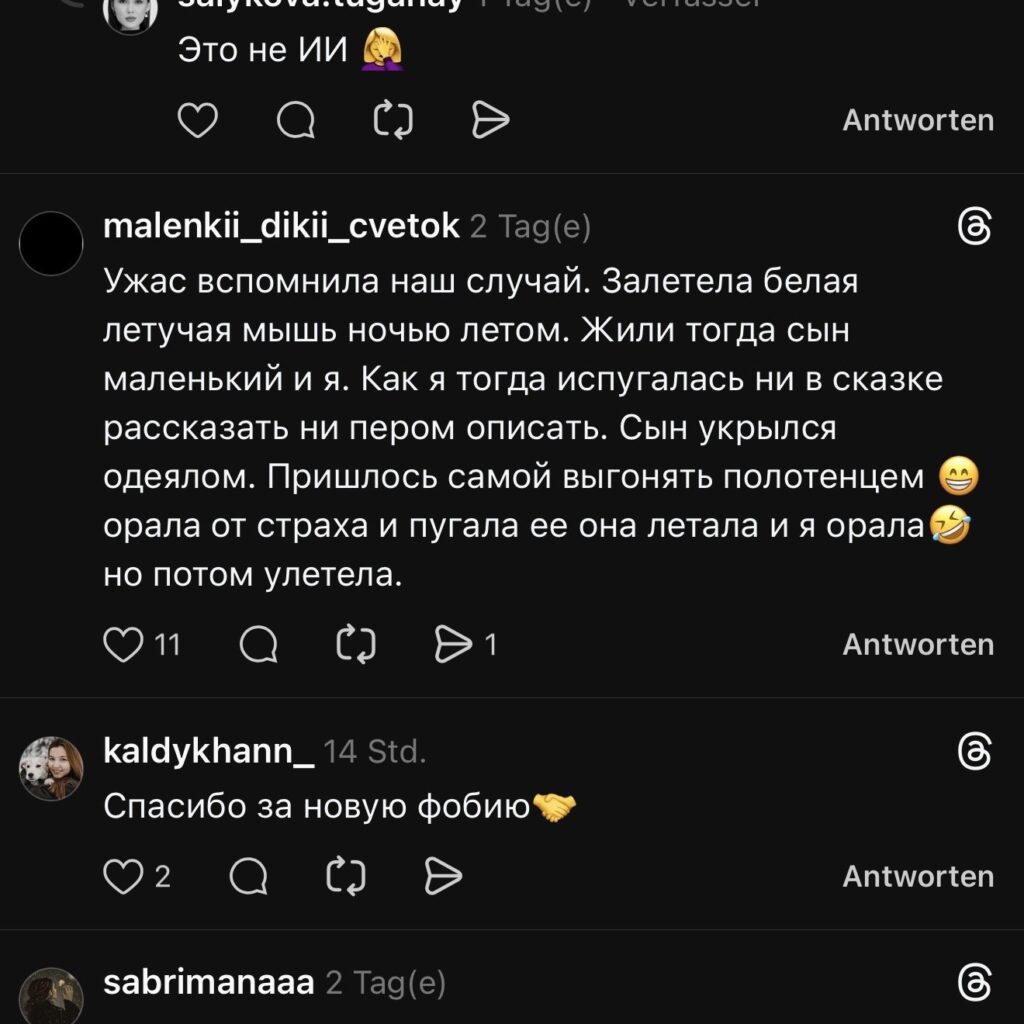The height and width of the screenshot is (1024, 1024).
Task: Like malenkii_dikii_cvetok's comment
Action: [124, 645]
